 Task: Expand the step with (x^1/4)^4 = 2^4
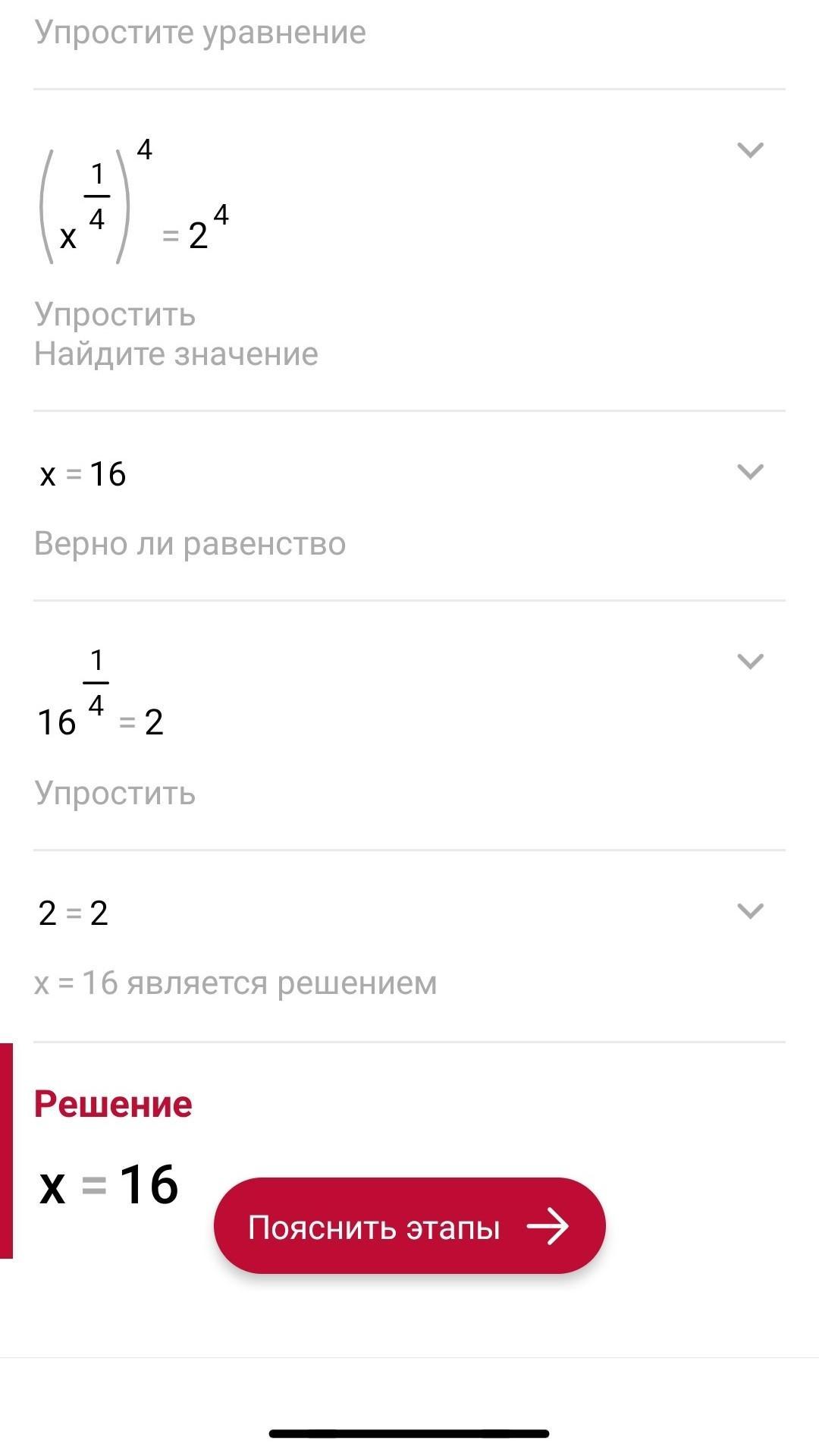(x=750, y=149)
